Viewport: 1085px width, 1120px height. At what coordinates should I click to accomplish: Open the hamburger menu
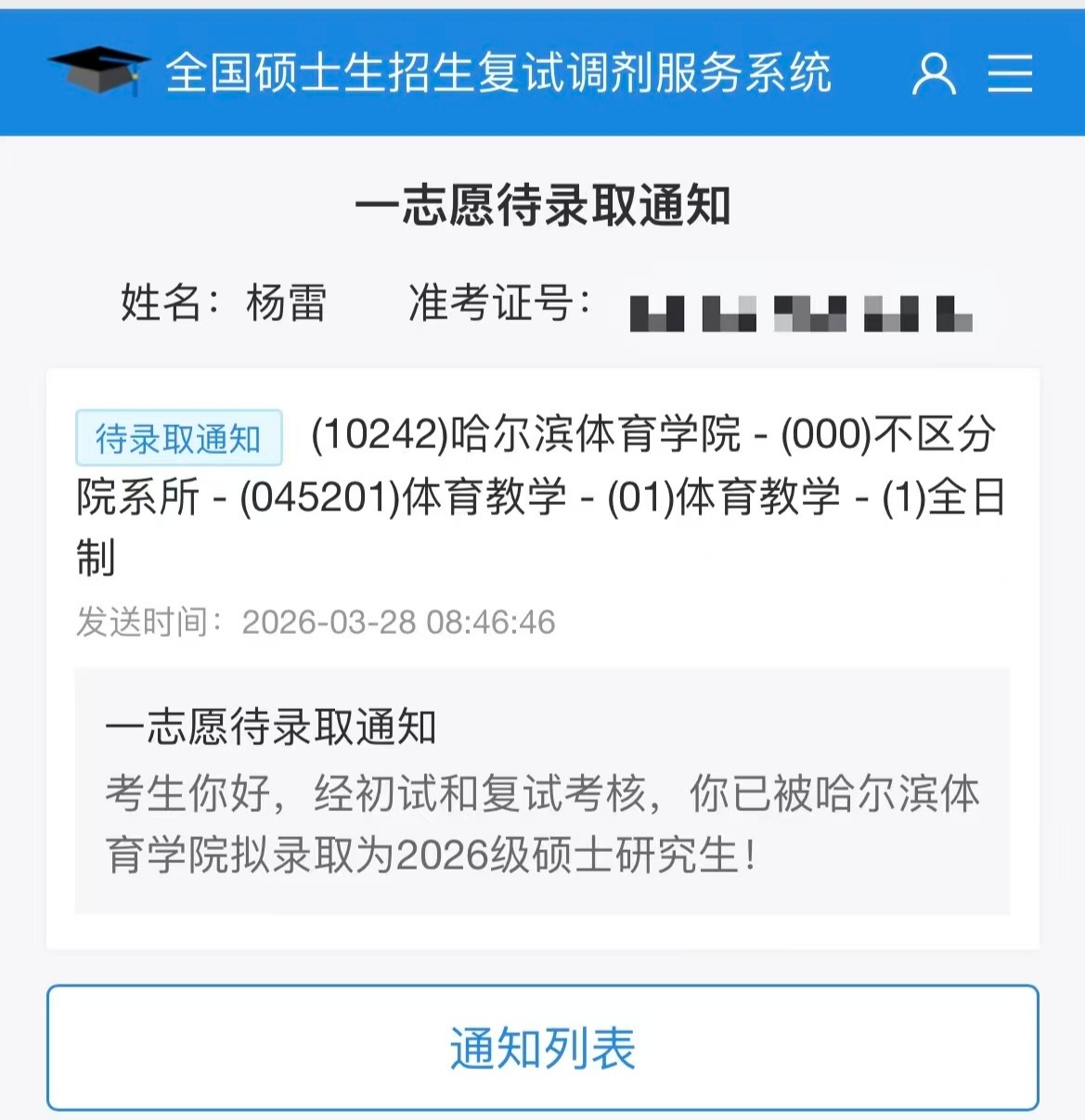pos(1010,73)
